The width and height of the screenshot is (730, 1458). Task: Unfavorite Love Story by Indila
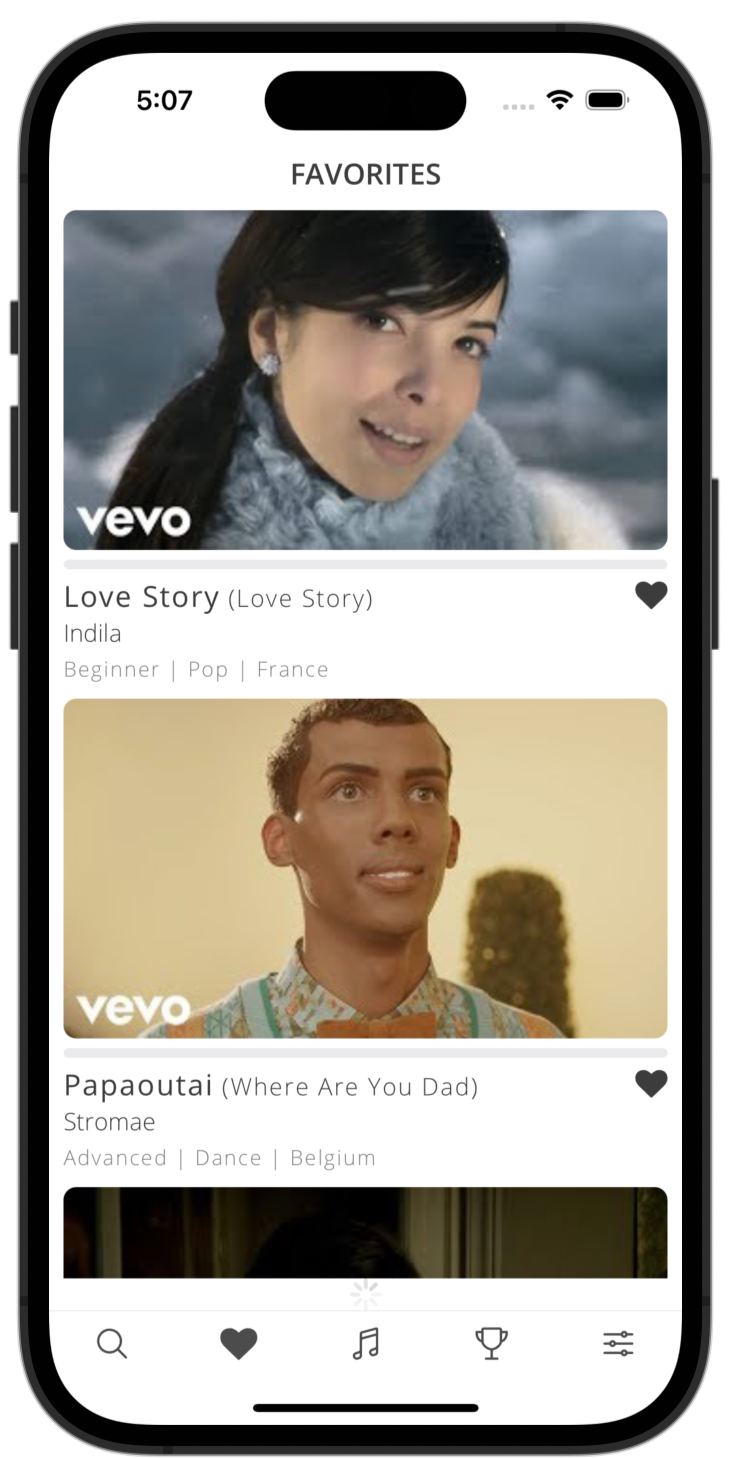[651, 596]
